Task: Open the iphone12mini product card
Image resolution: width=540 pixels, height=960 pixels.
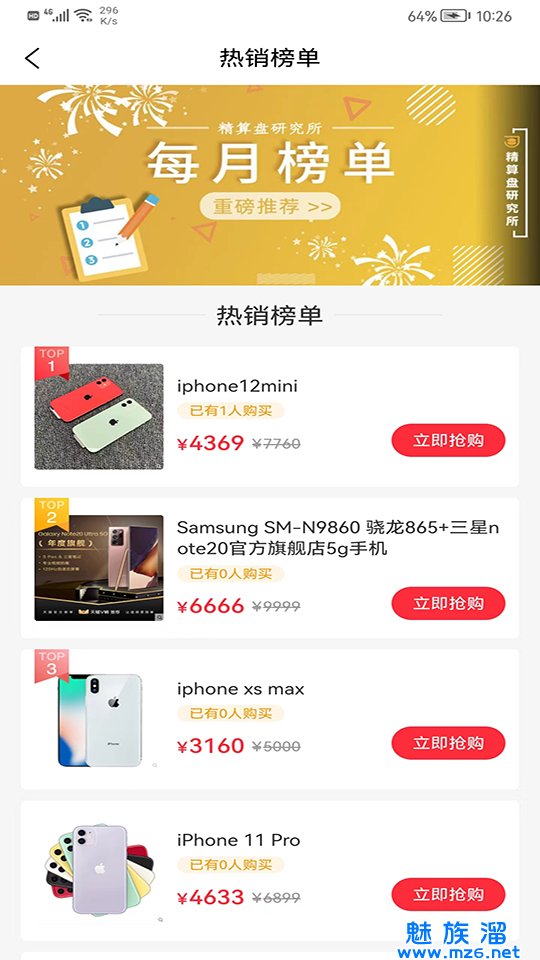Action: [270, 416]
